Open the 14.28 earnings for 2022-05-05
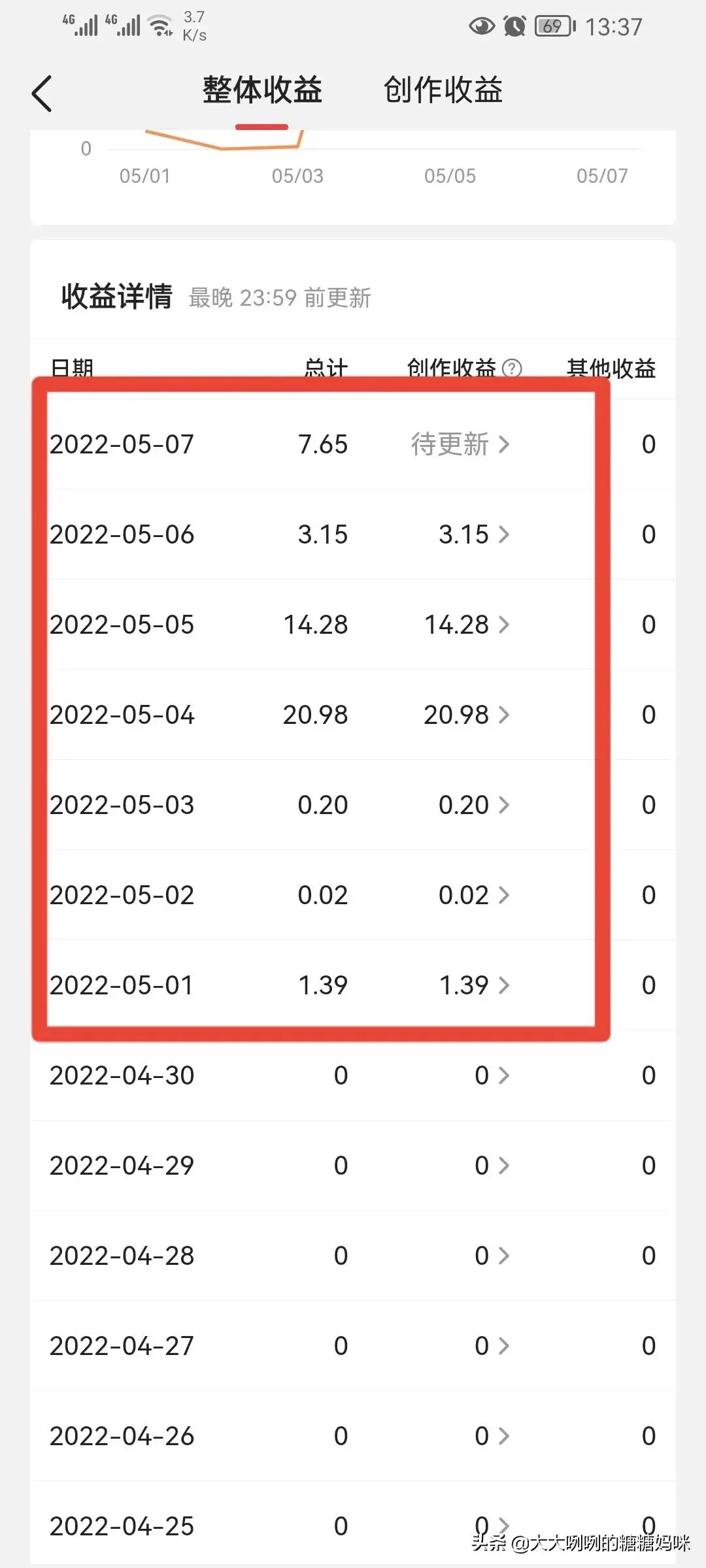Viewport: 706px width, 1568px height. 466,625
